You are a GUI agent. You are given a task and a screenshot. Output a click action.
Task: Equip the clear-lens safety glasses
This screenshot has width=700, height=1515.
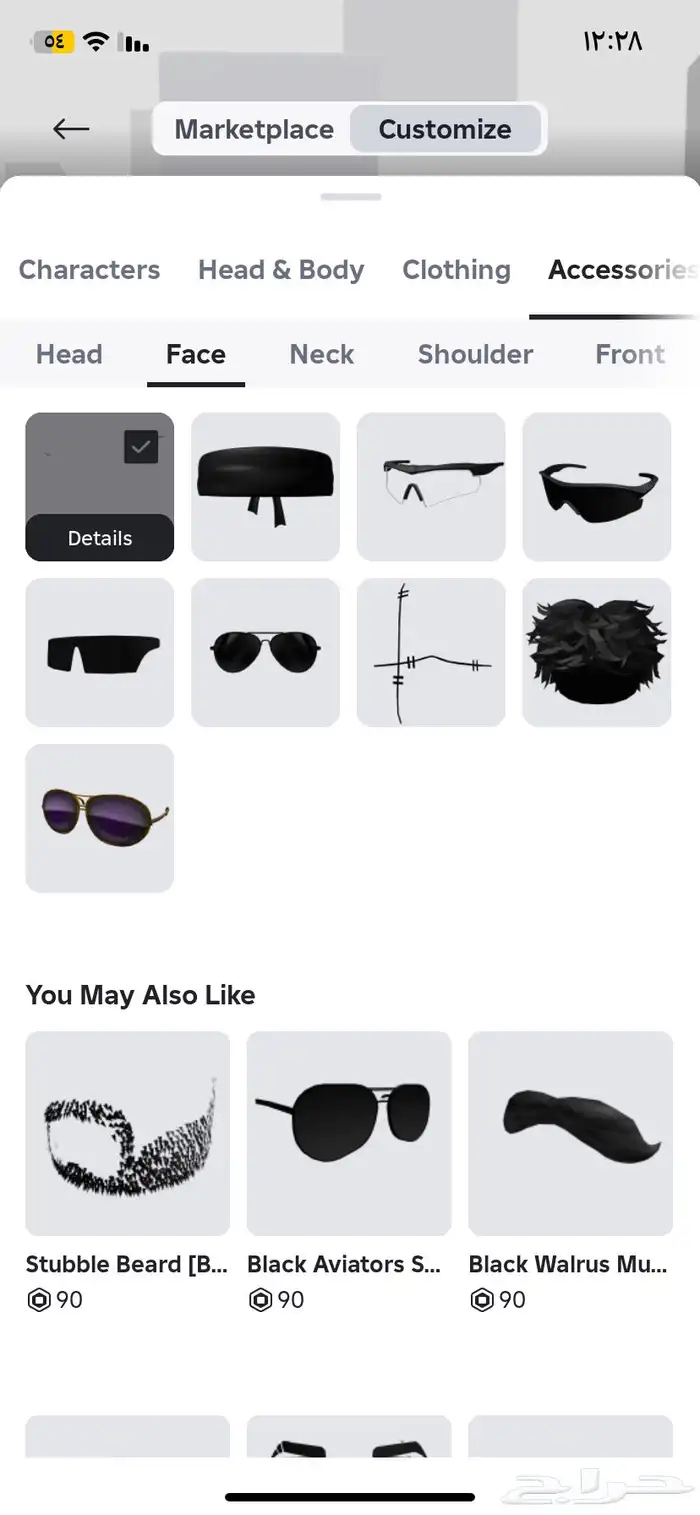[431, 486]
